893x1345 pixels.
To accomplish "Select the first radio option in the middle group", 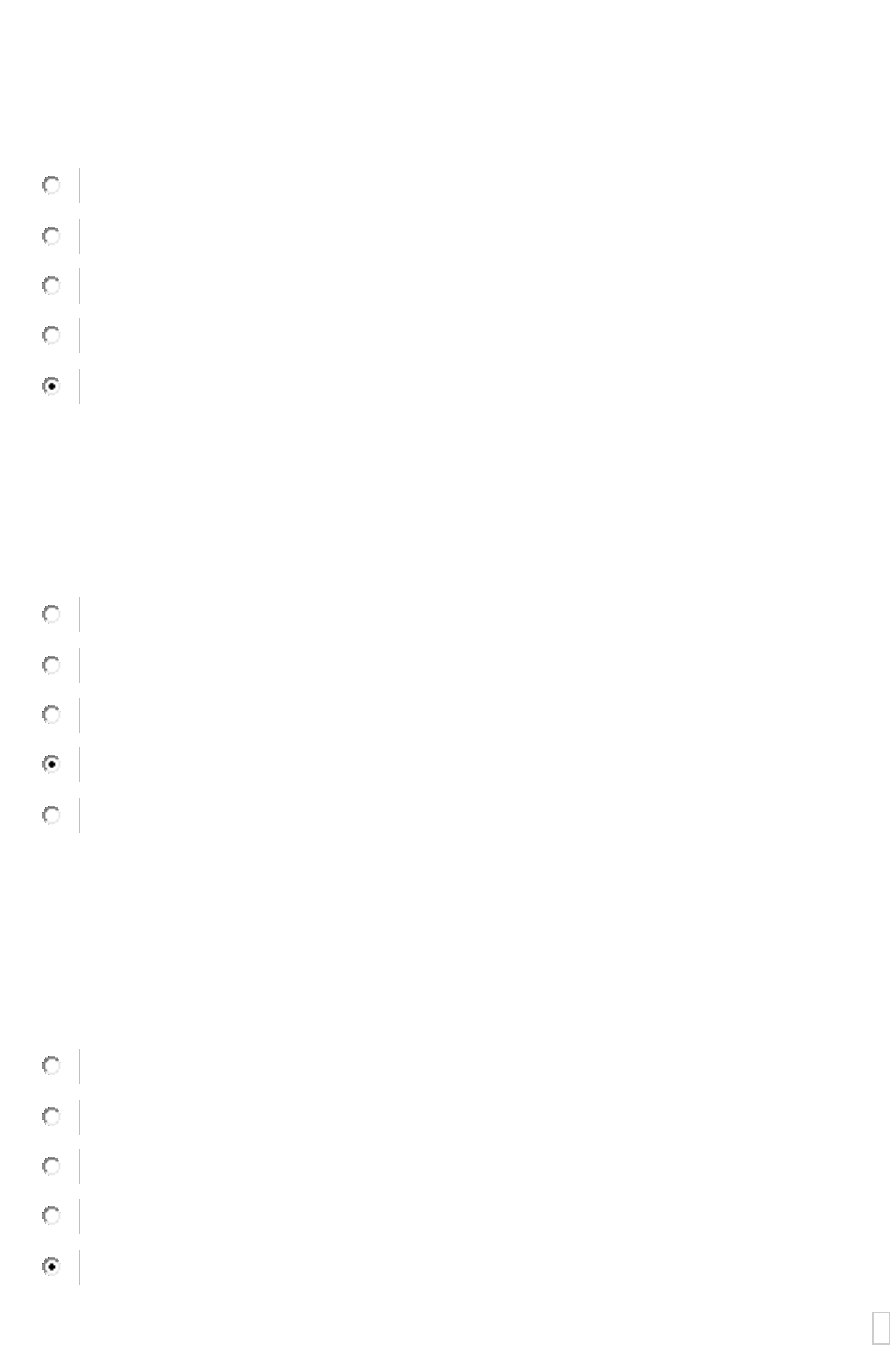I will click(x=51, y=614).
